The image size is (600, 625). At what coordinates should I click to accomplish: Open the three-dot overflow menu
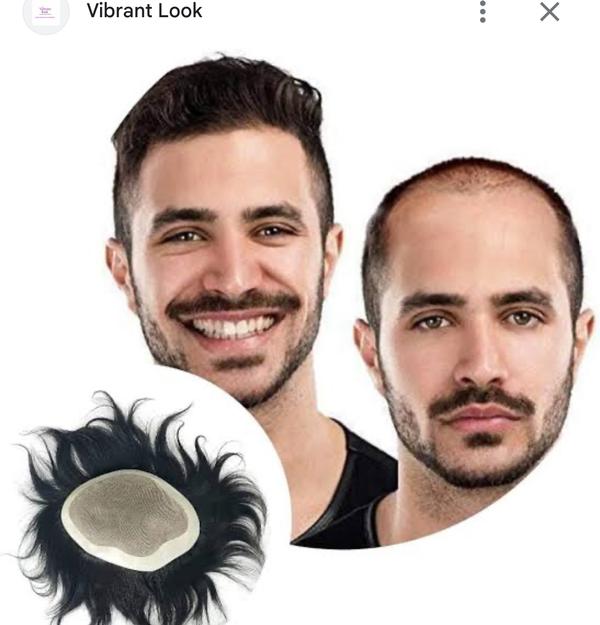[483, 12]
